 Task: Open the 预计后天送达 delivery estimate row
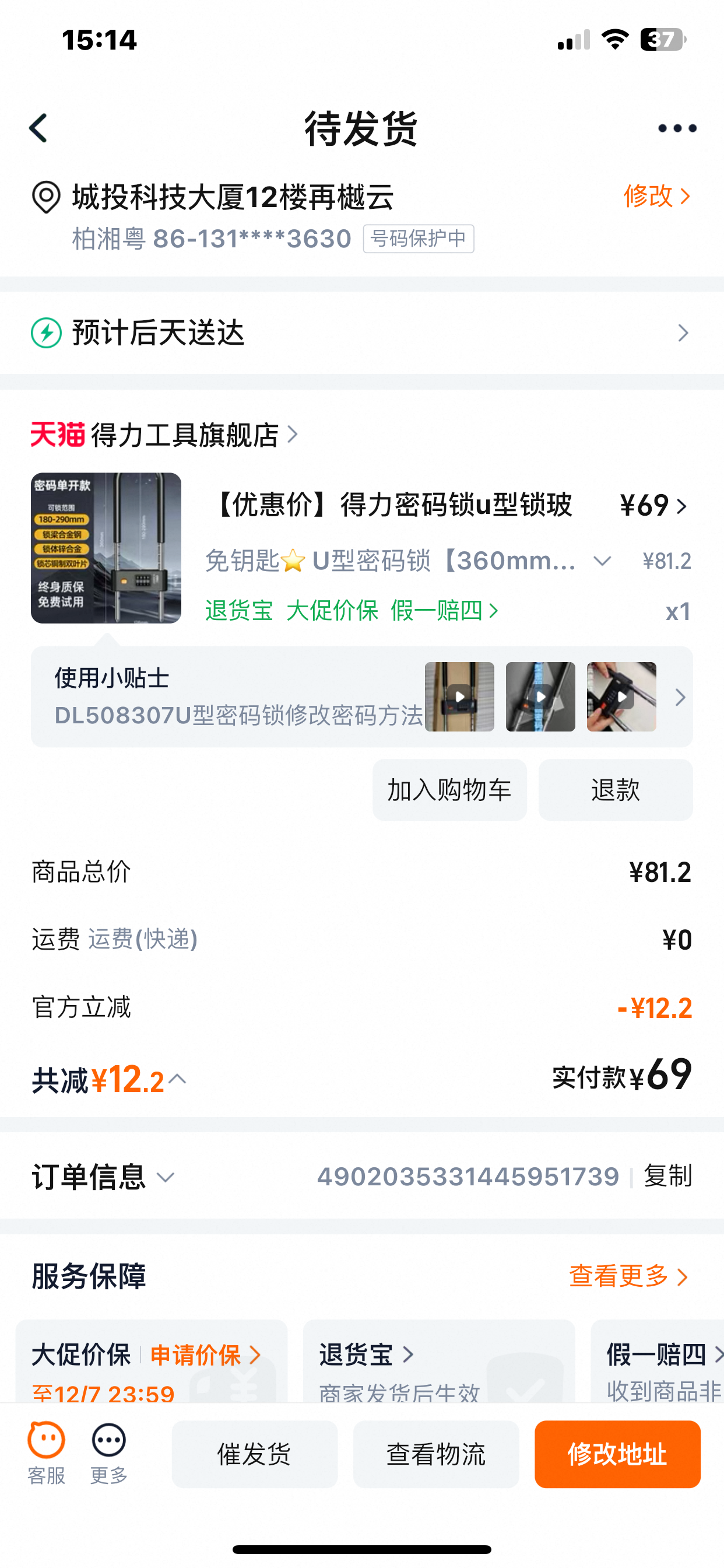361,333
